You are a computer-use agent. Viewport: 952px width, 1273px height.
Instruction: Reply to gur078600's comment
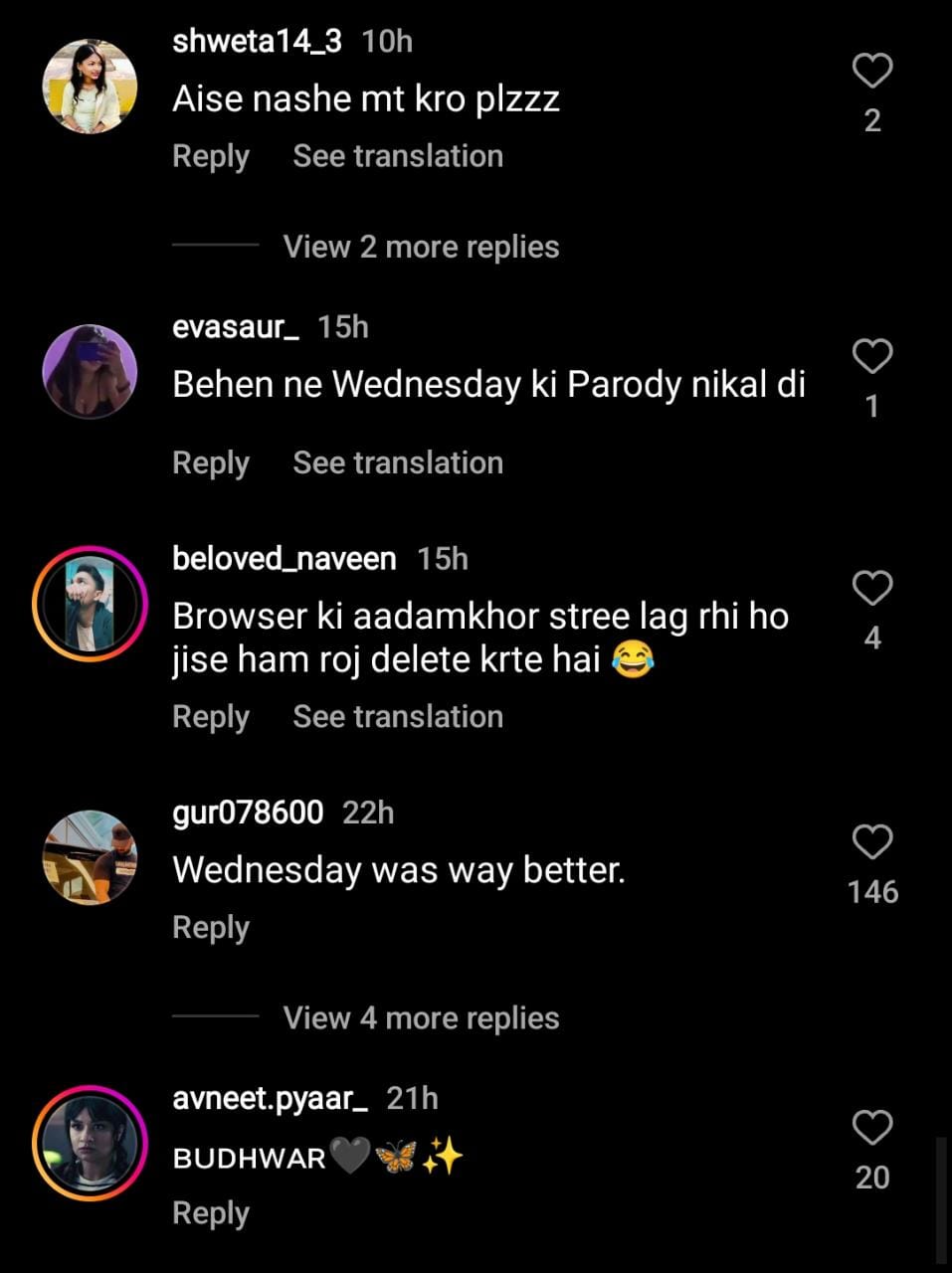[x=210, y=927]
